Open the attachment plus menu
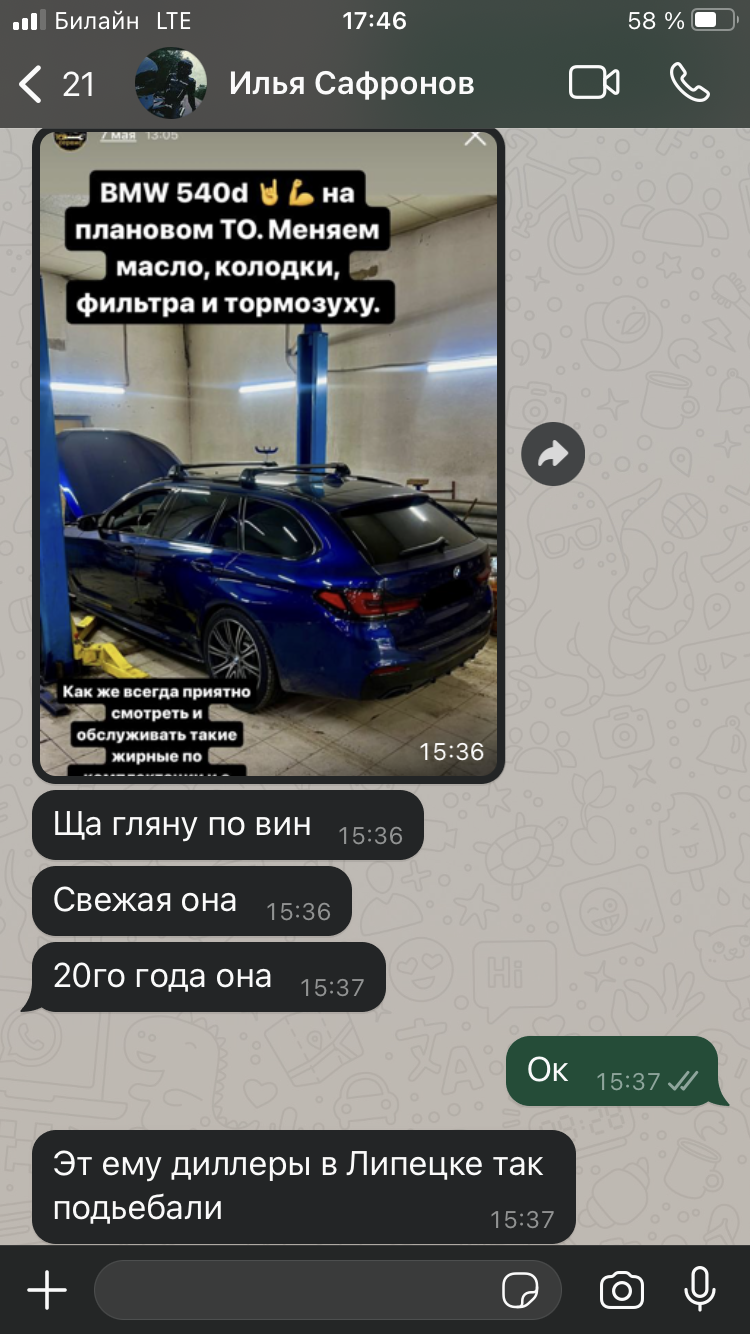Image resolution: width=750 pixels, height=1334 pixels. [x=46, y=1290]
